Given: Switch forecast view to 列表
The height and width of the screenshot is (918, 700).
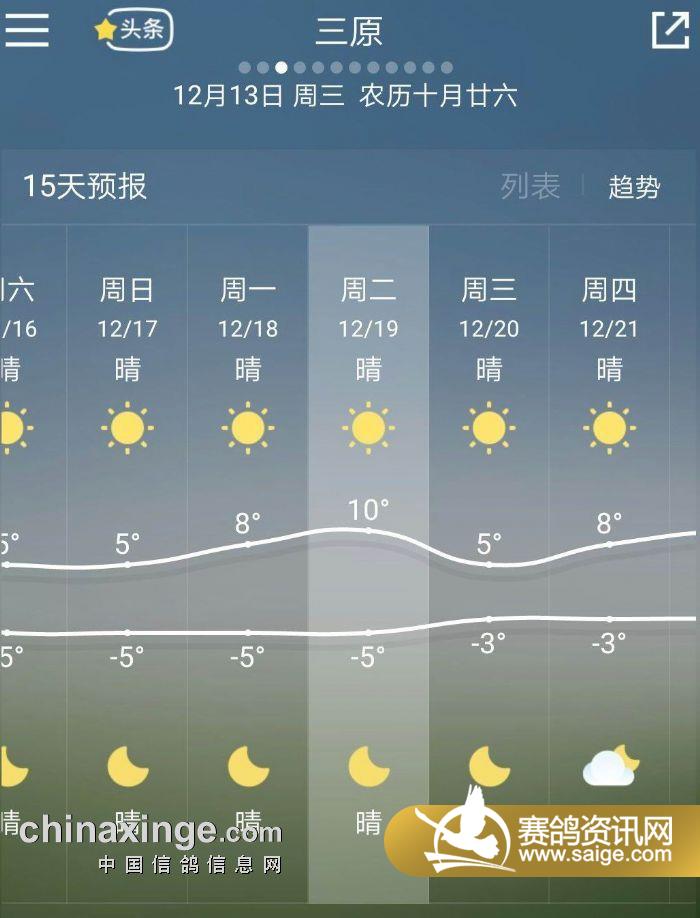Looking at the screenshot, I should pos(530,186).
